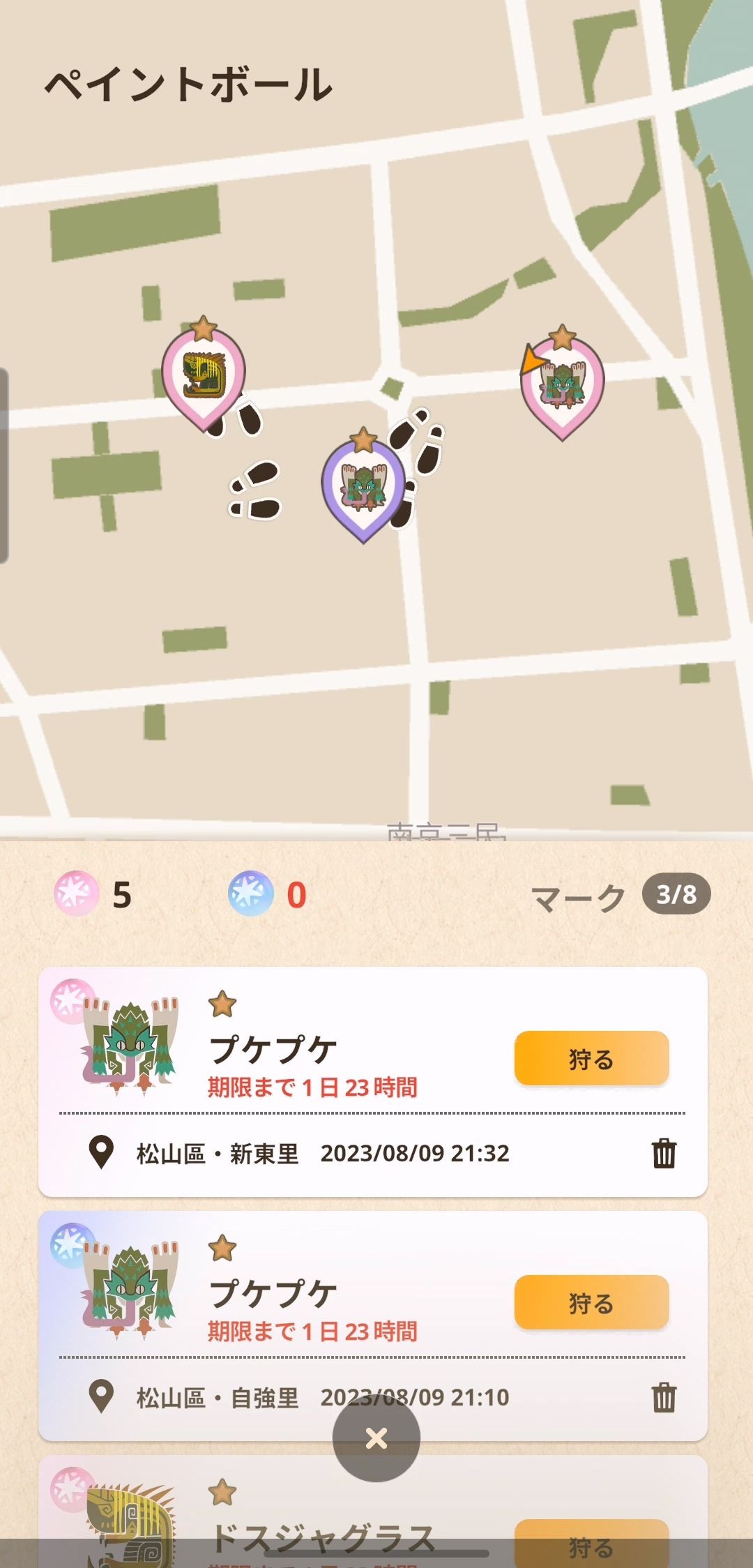Tap the star on the second プケプケ card
Image resolution: width=753 pixels, height=1568 pixels.
point(222,1249)
